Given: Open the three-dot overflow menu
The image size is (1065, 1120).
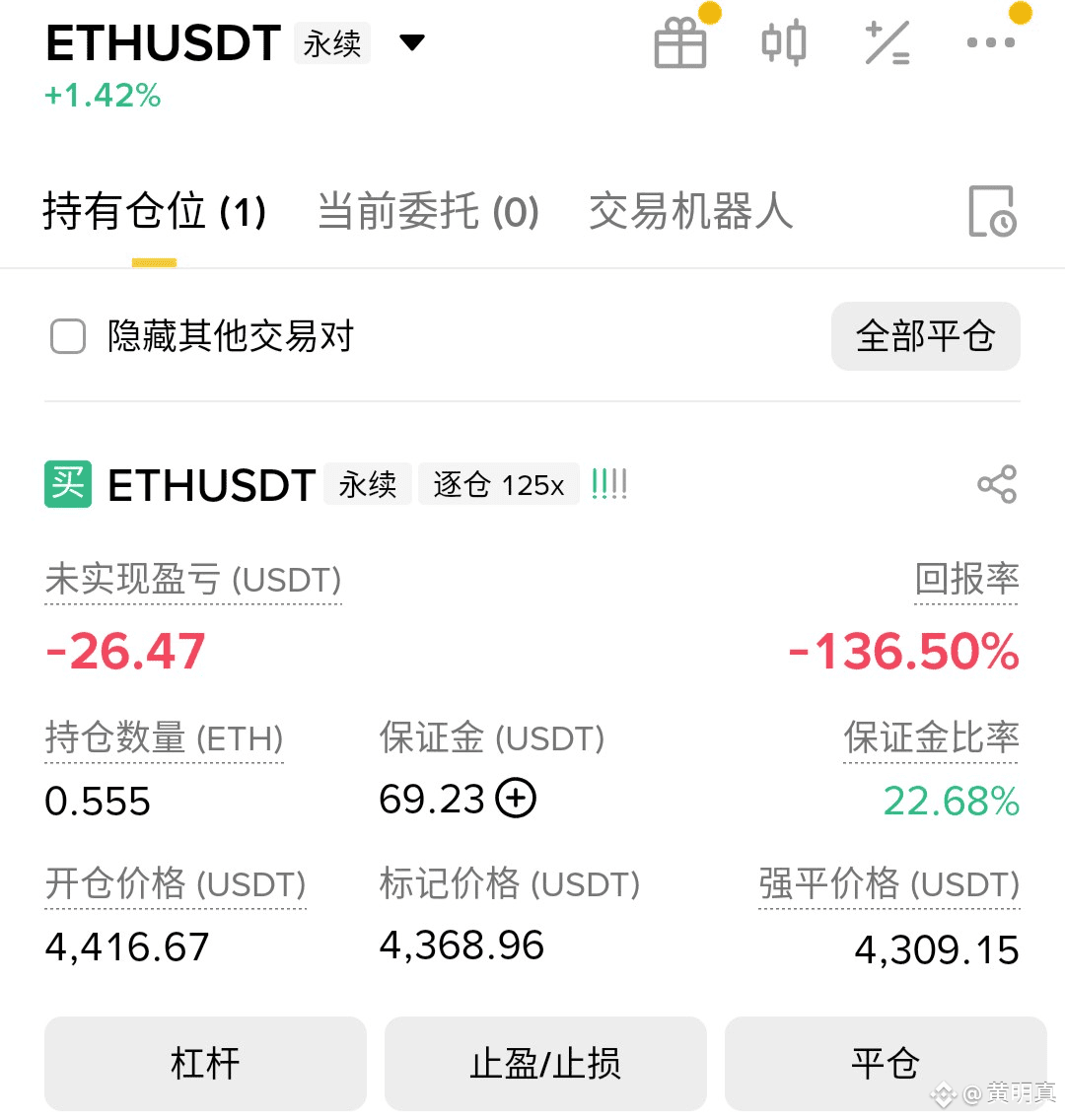Looking at the screenshot, I should 991,42.
